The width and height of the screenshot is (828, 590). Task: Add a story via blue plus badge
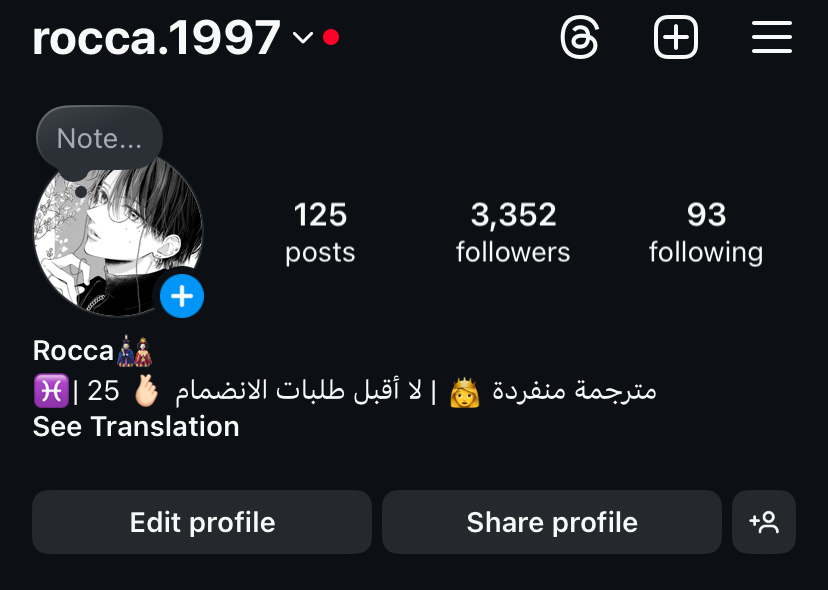point(182,296)
